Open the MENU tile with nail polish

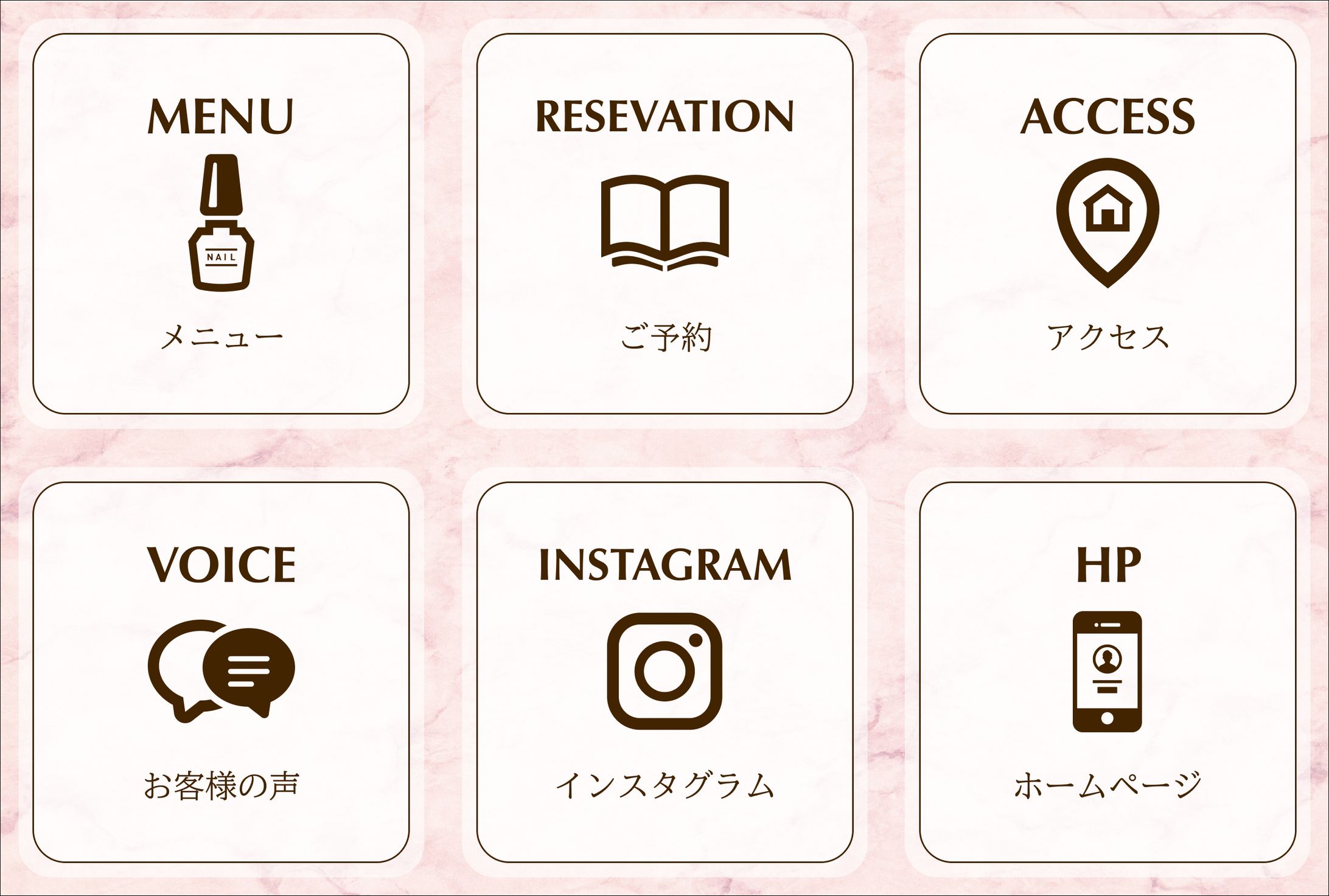point(221,224)
